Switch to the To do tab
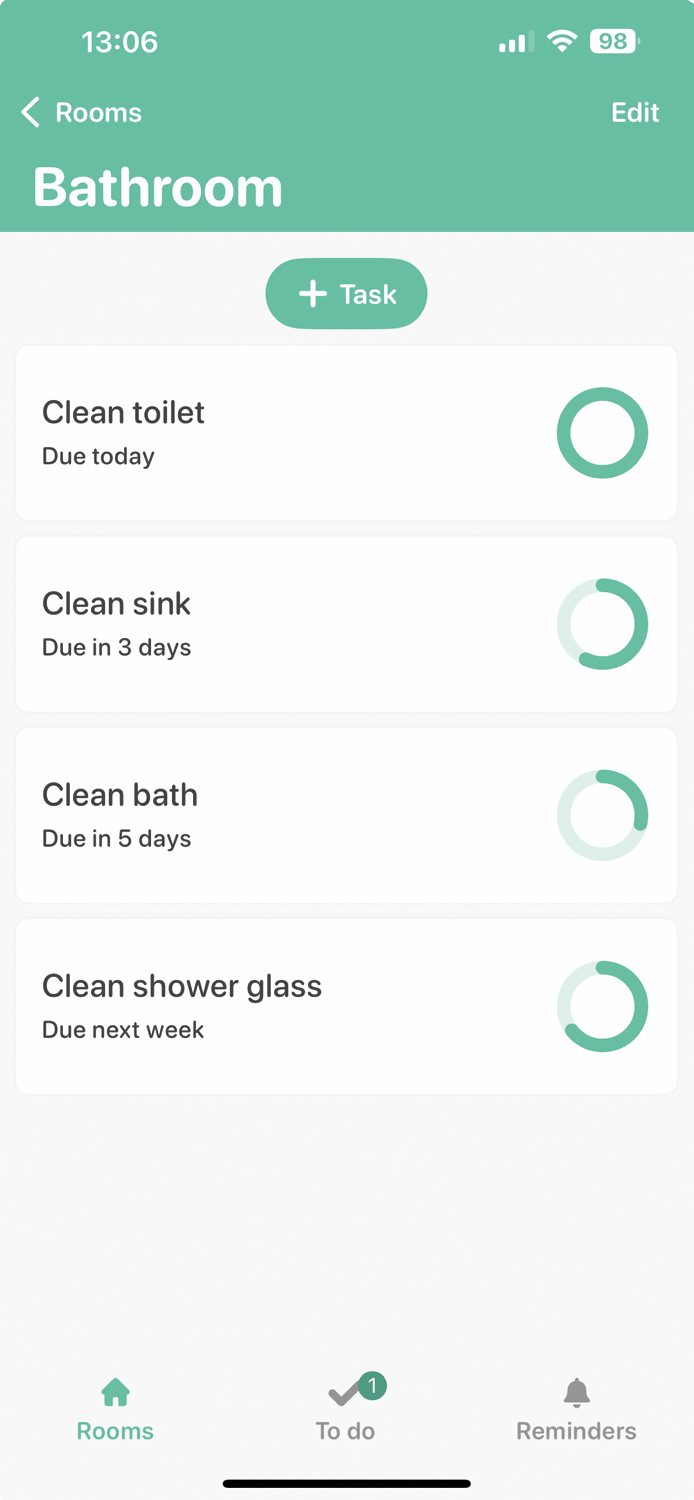 [346, 1408]
